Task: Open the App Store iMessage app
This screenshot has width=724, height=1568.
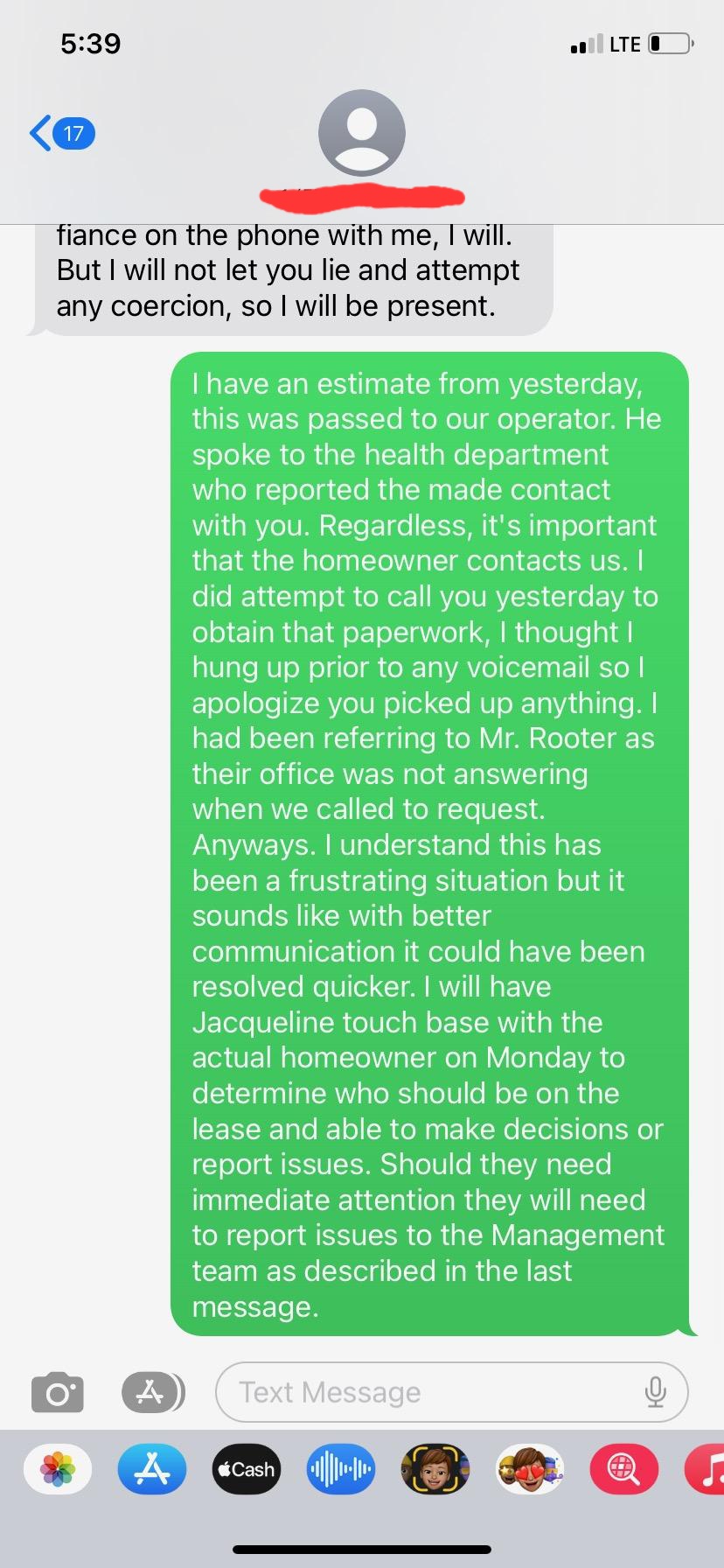Action: tap(152, 1469)
